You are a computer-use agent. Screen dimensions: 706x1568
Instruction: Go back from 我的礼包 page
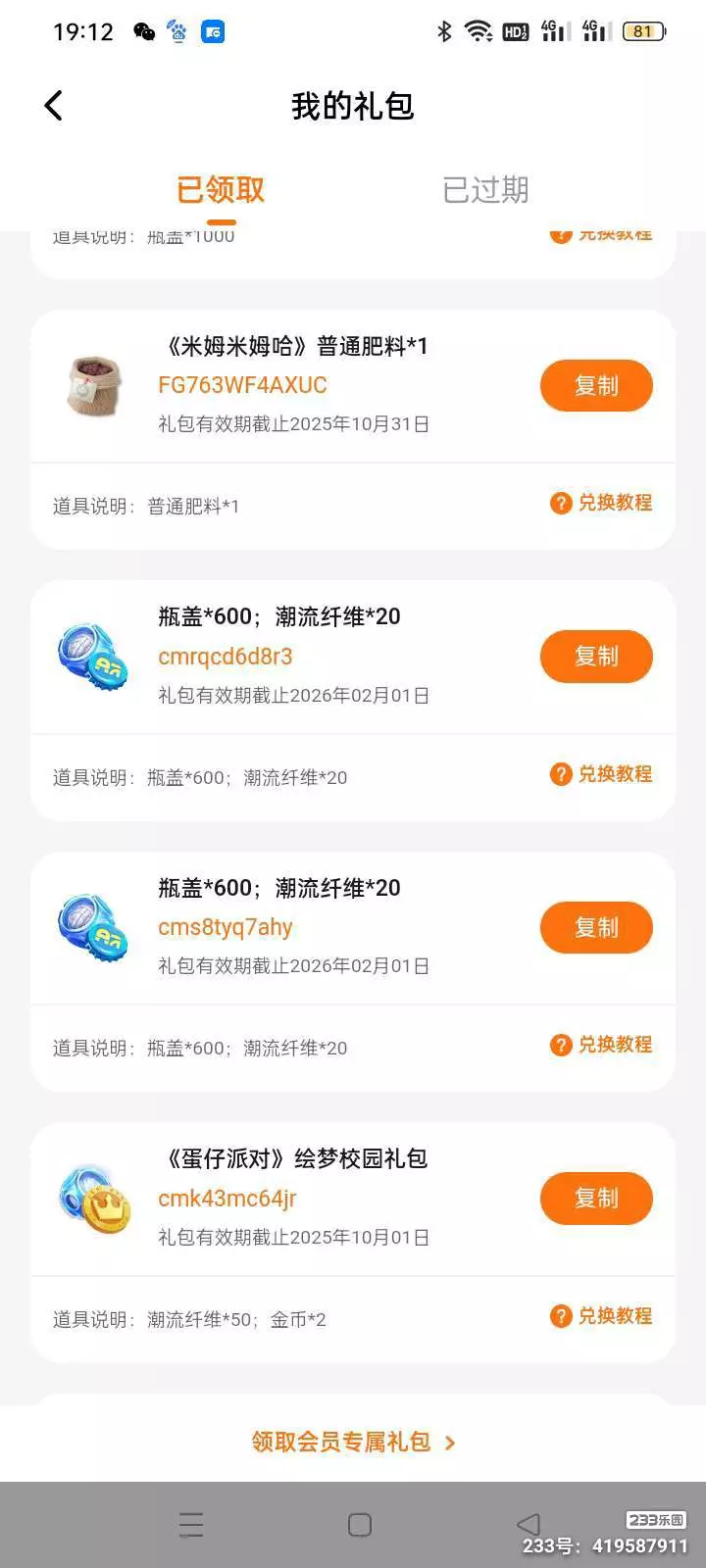coord(54,106)
